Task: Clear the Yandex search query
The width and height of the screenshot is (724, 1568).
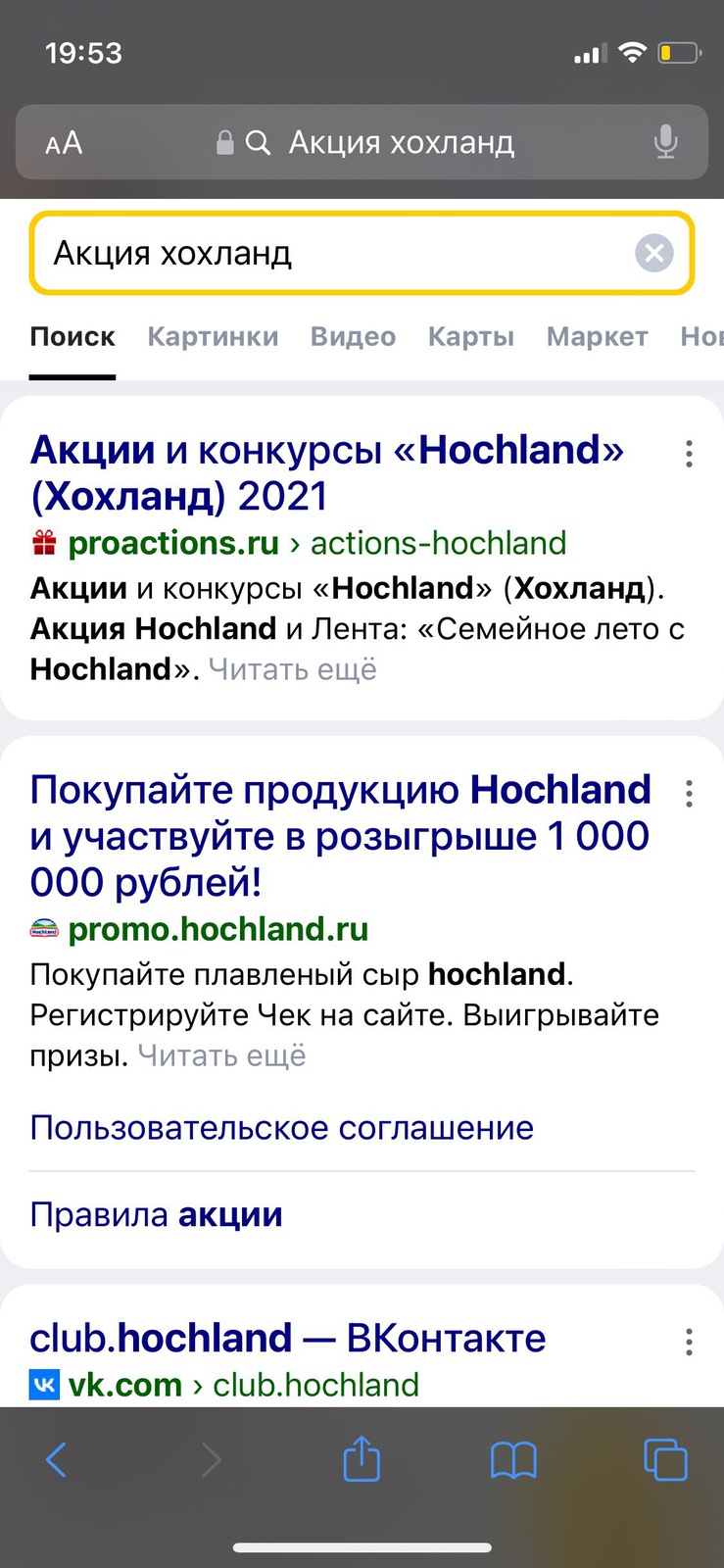Action: click(x=653, y=254)
